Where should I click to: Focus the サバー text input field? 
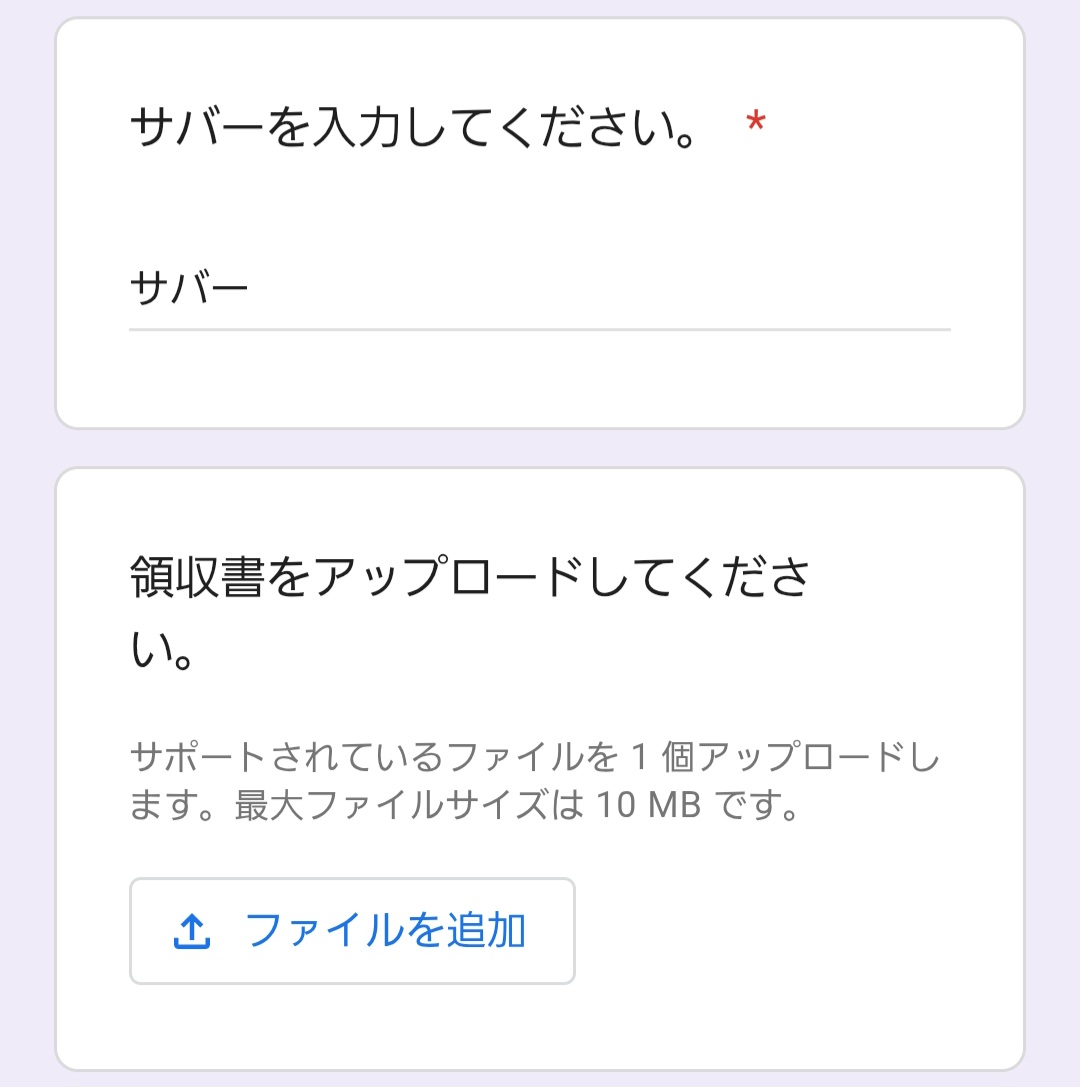[x=538, y=291]
